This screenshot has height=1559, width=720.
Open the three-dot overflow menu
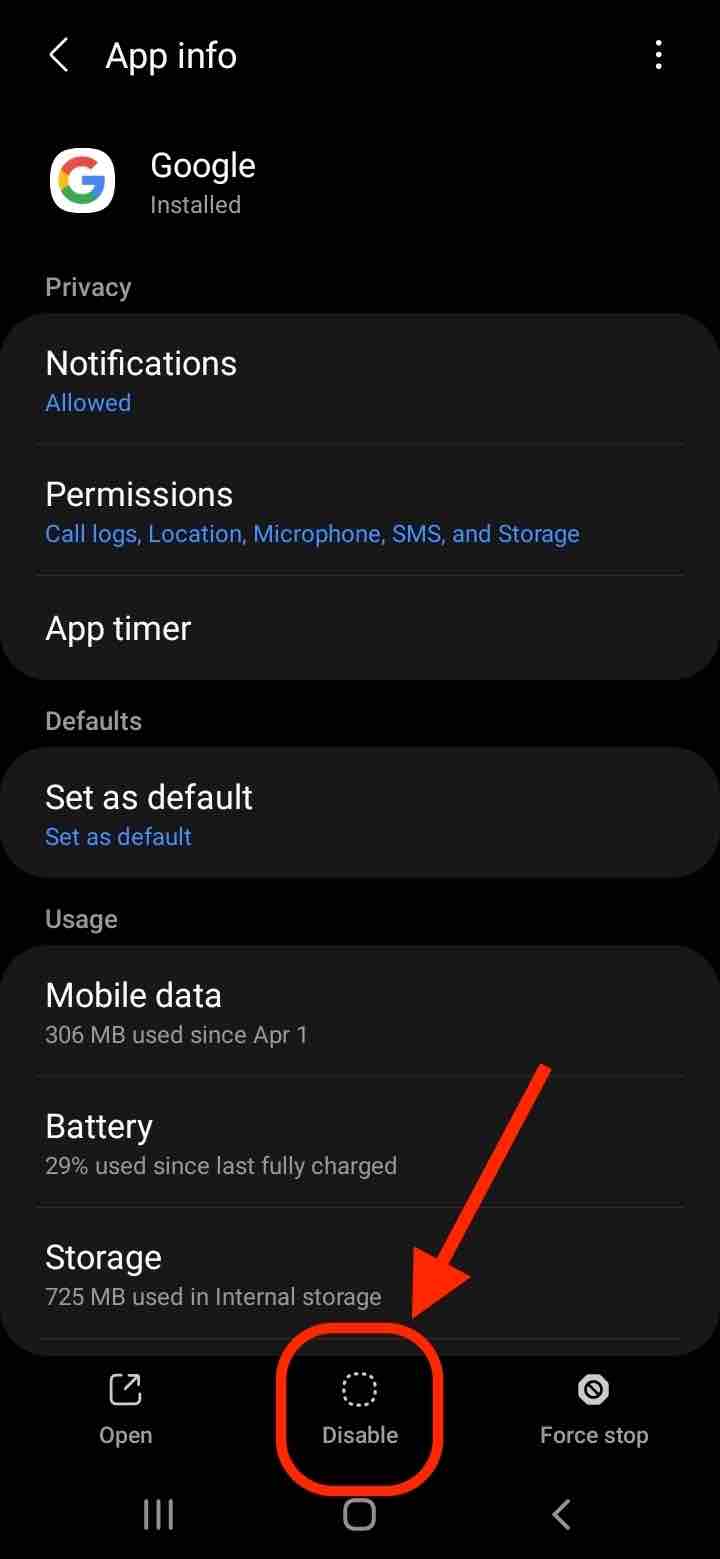[x=658, y=55]
